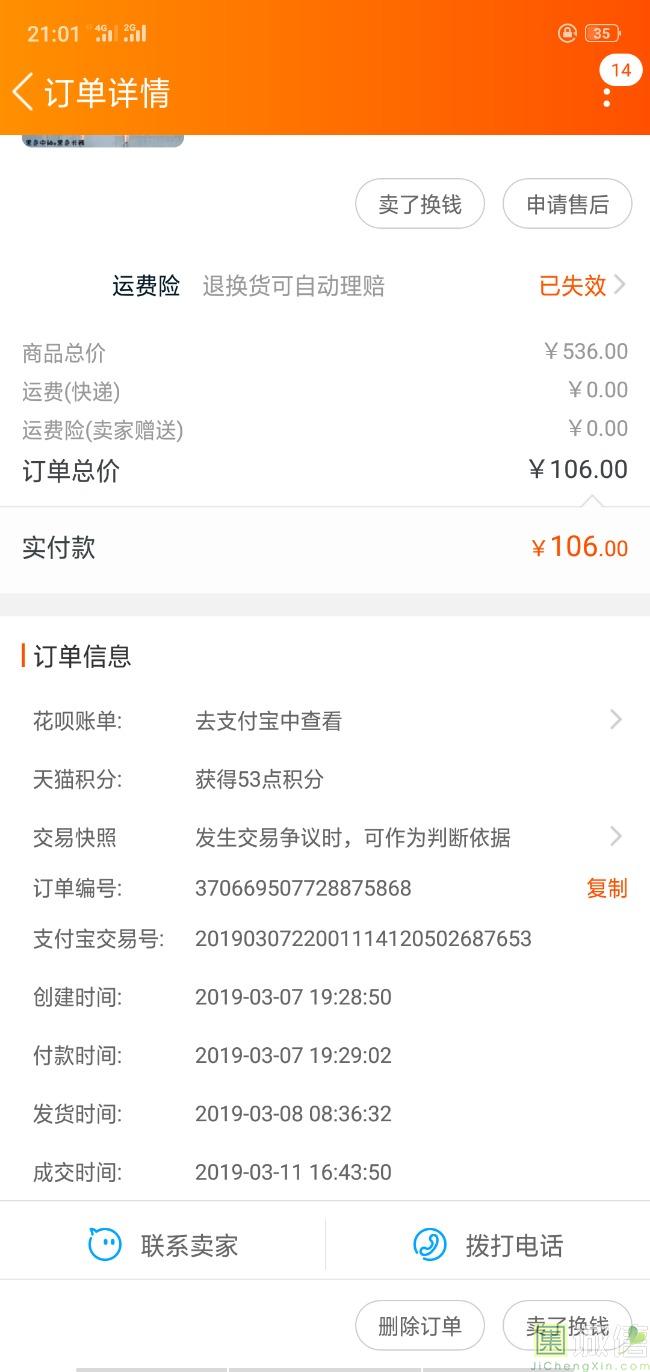Viewport: 650px width, 1372px height.
Task: Tap the 申请售后 button
Action: click(x=567, y=205)
